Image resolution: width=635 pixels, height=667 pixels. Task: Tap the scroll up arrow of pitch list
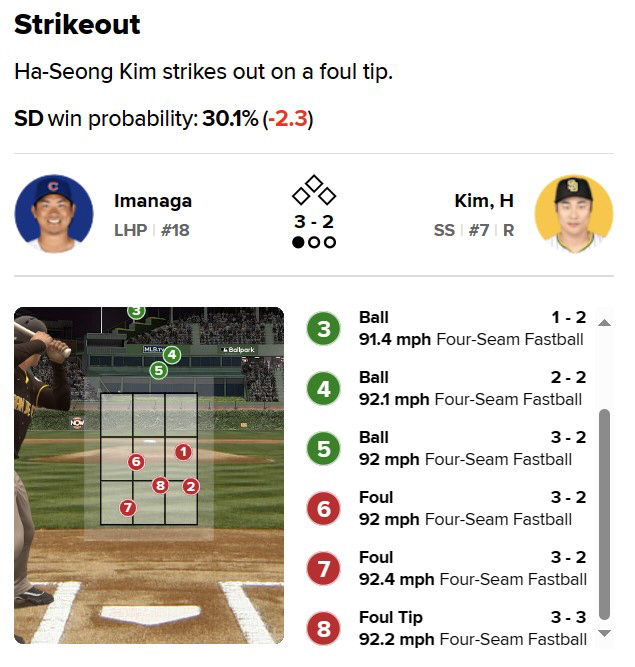click(604, 322)
